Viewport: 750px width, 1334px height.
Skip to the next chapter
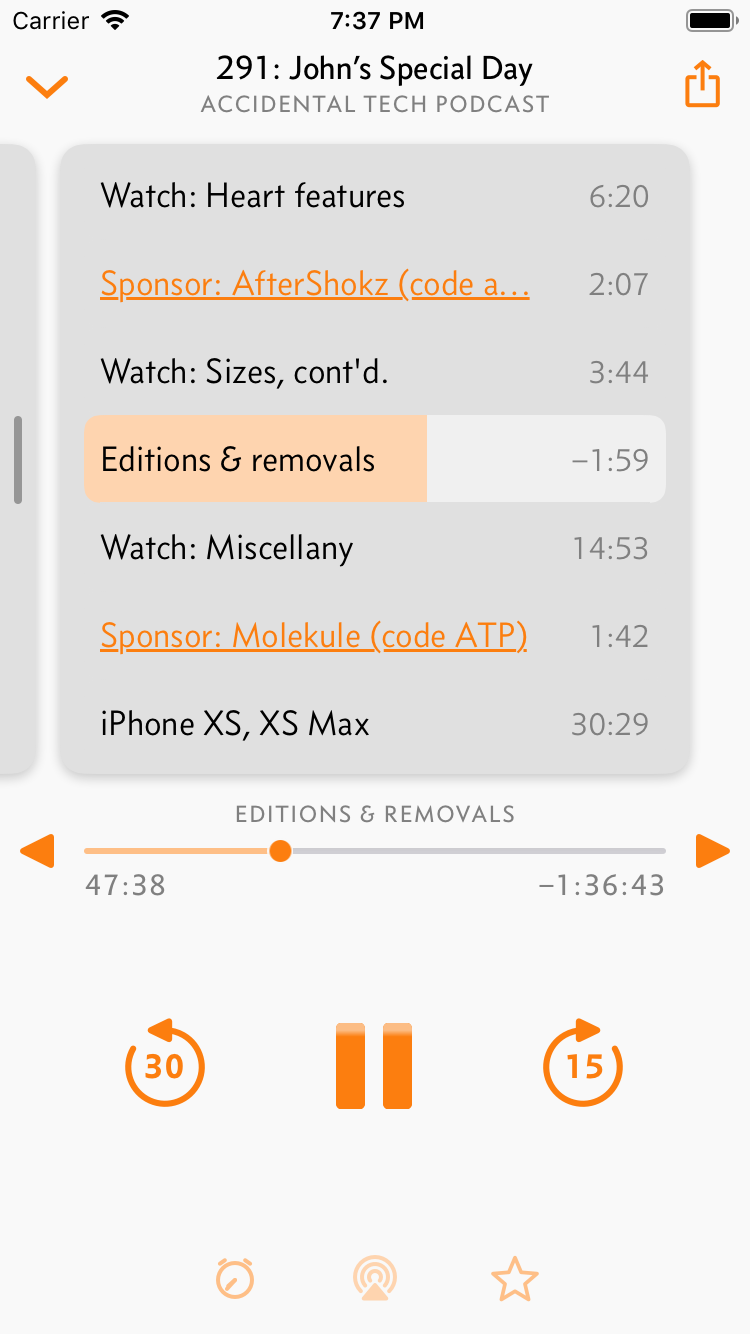(x=712, y=852)
